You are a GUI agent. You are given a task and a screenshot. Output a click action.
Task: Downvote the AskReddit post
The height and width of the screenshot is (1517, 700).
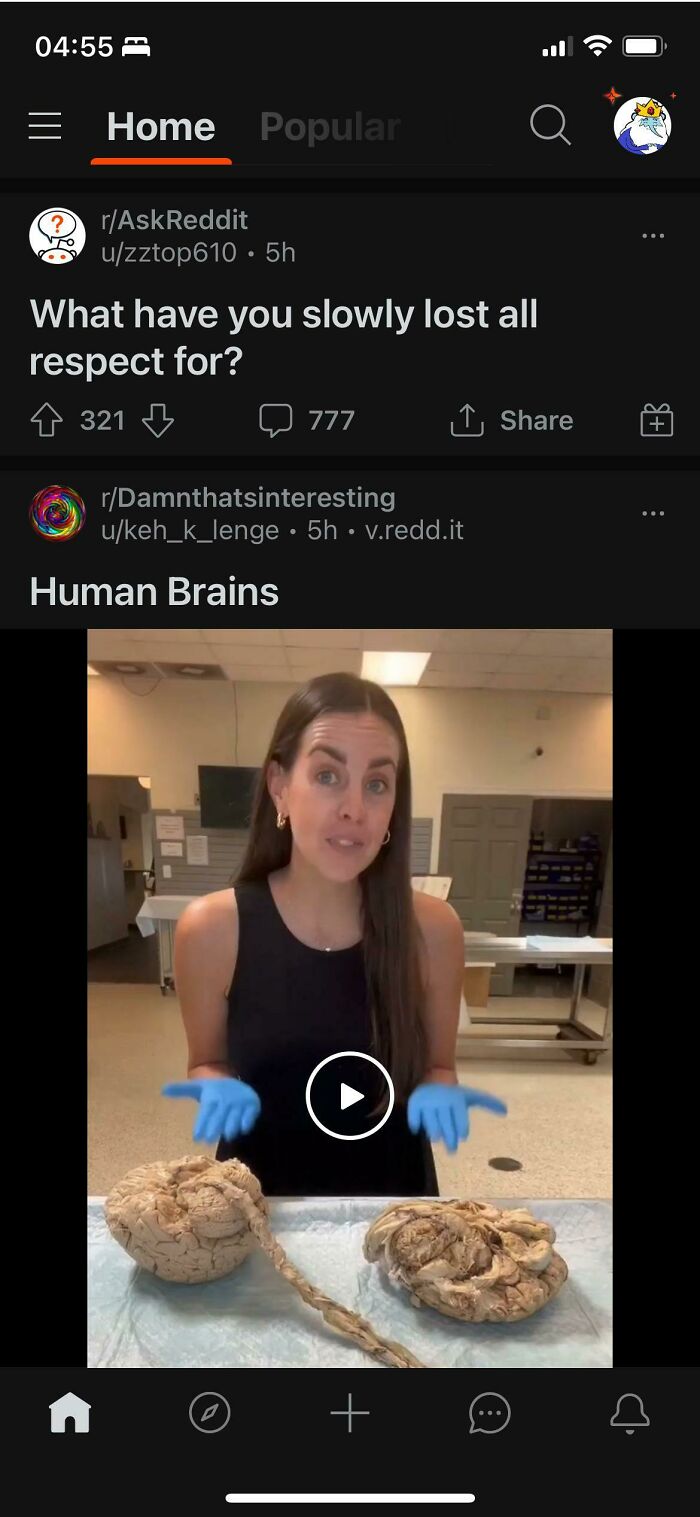click(158, 421)
